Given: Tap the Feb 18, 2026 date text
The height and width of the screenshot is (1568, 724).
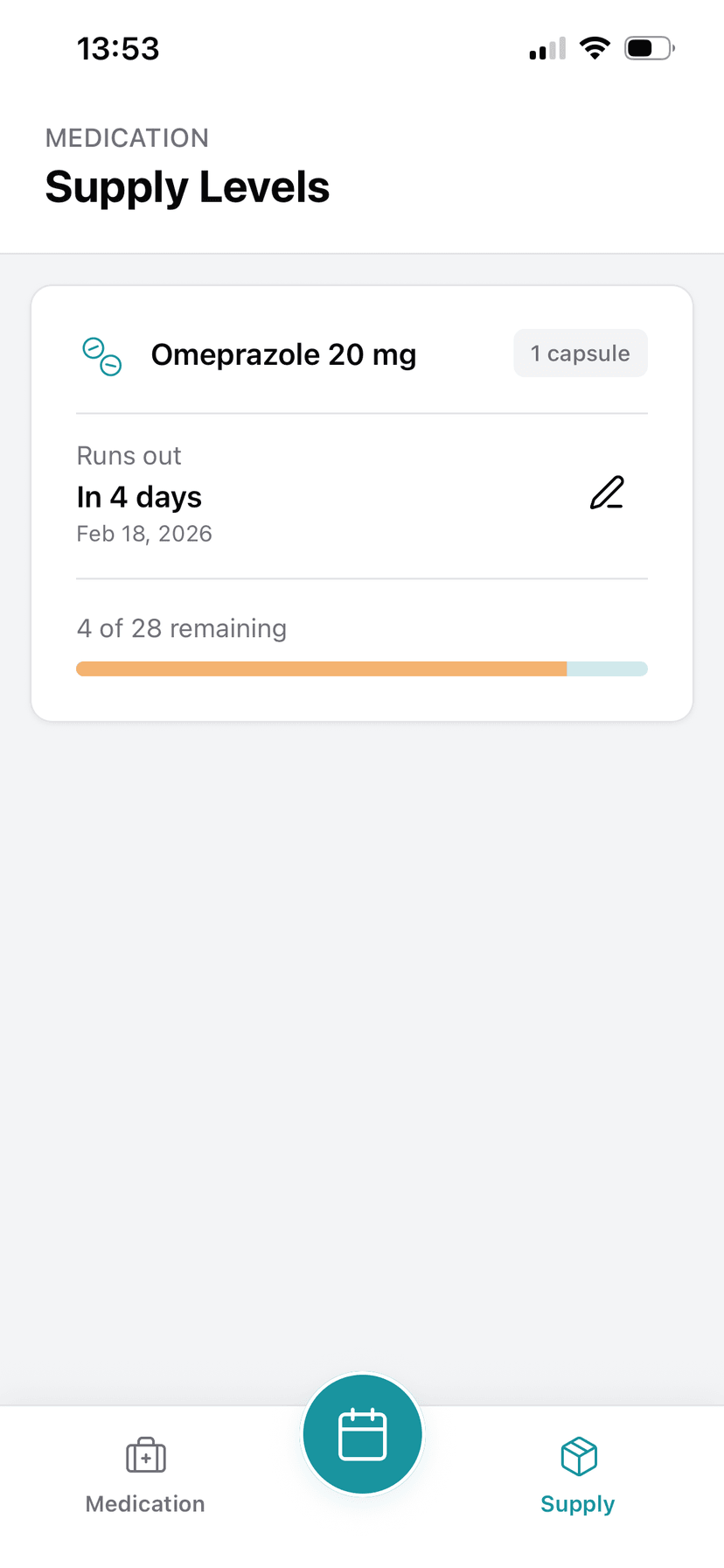Looking at the screenshot, I should coord(144,533).
